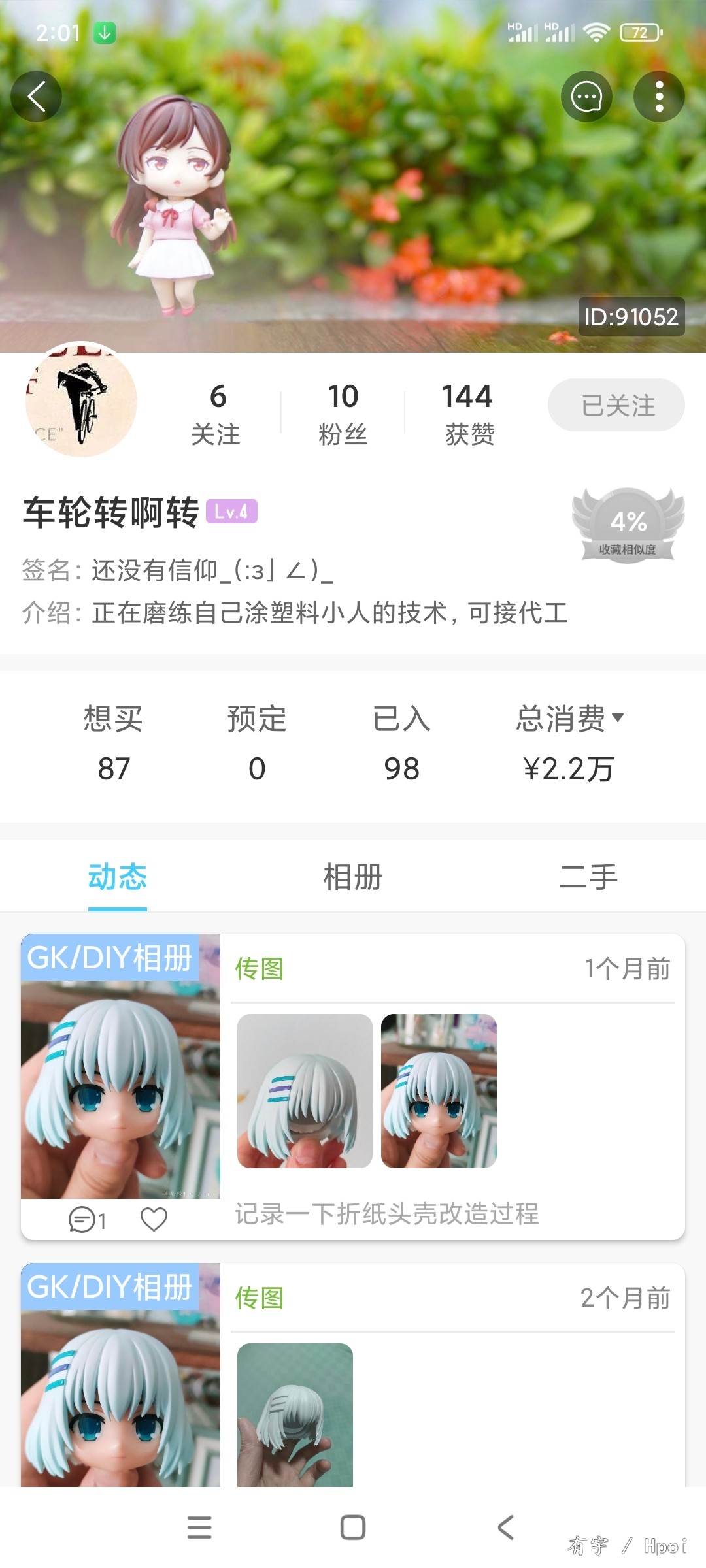Switch to the 二手 tab

point(588,877)
